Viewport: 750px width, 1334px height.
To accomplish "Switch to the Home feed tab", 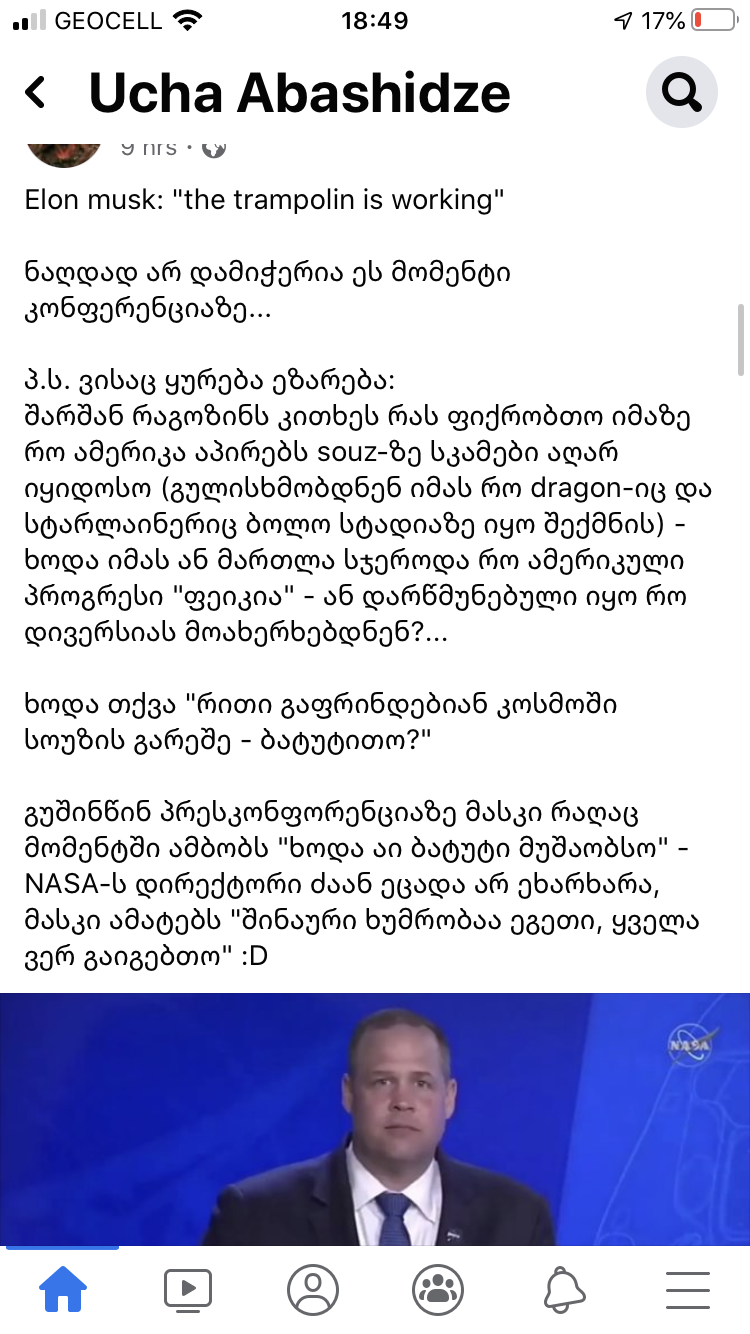I will click(x=63, y=1290).
